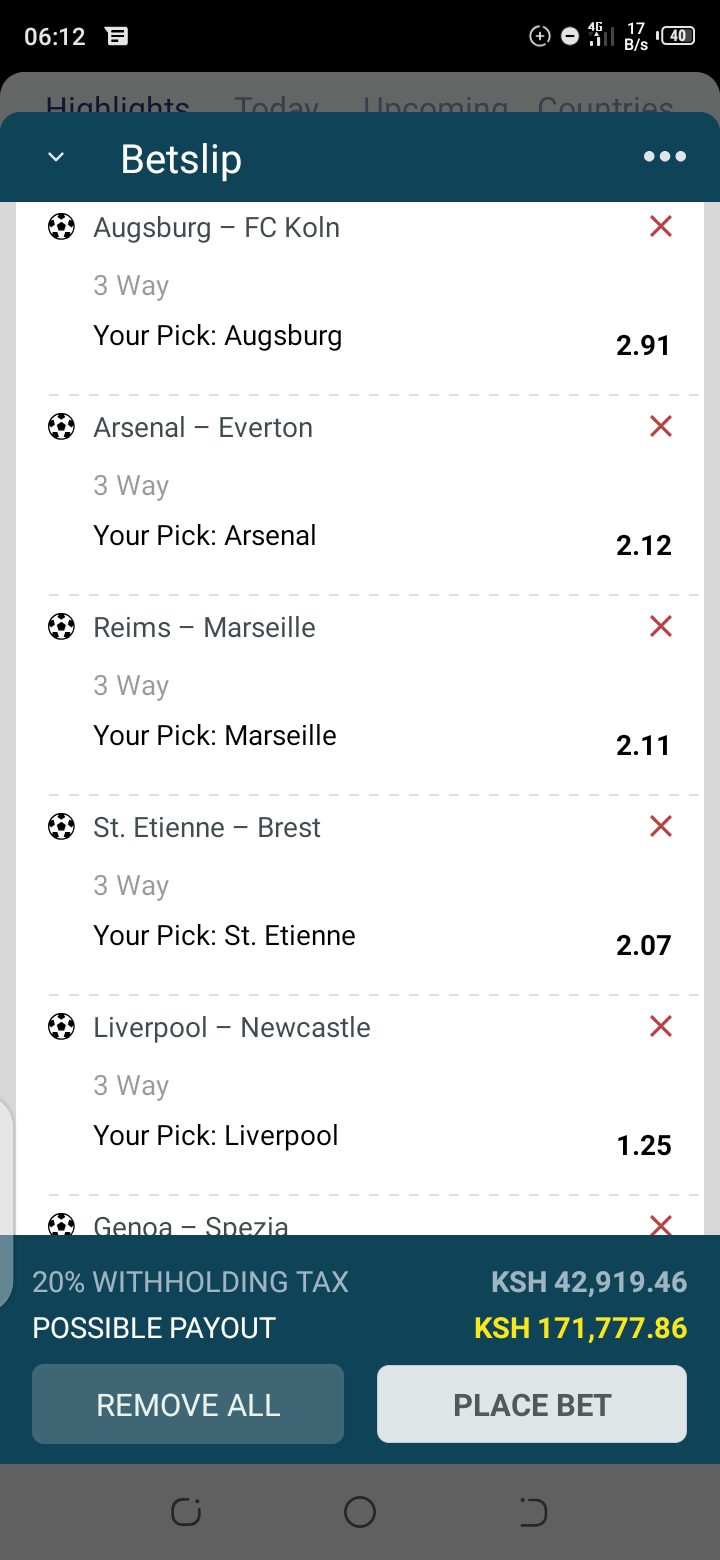This screenshot has height=1560, width=720.
Task: Tap the REMOVE ALL button
Action: [x=188, y=1404]
